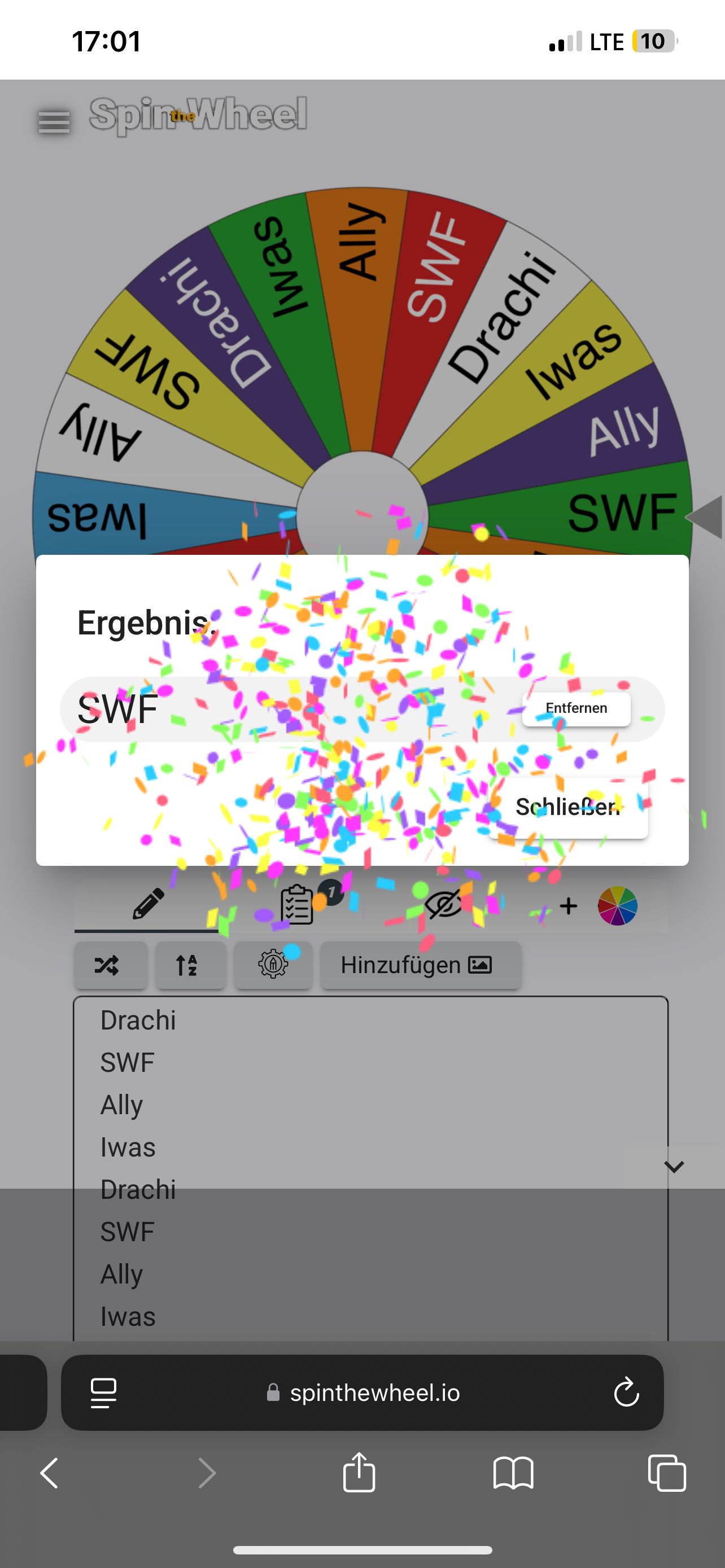The width and height of the screenshot is (725, 1568).
Task: Show open Safari tabs
Action: coord(667,1473)
